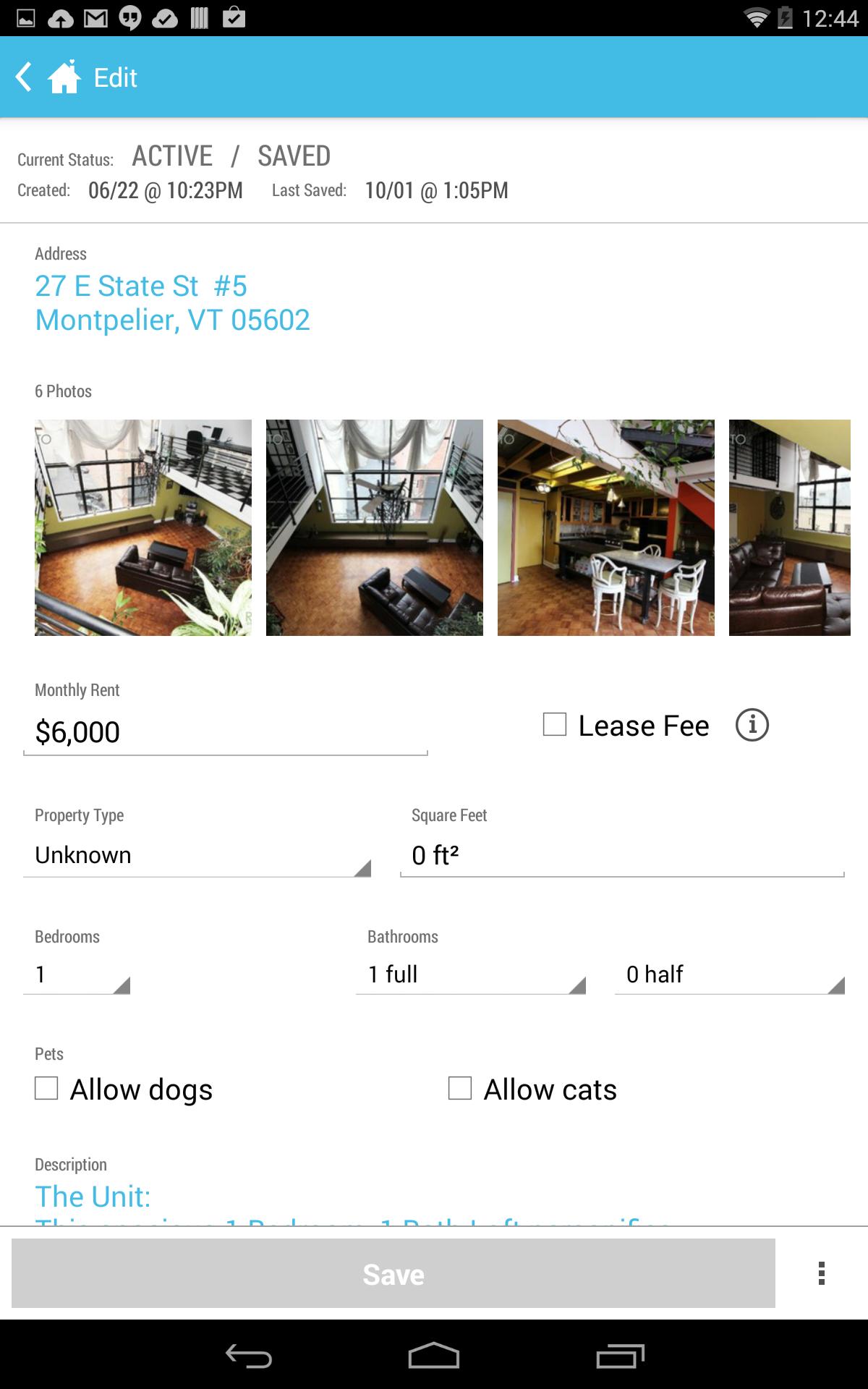The image size is (868, 1389).
Task: Open the overflow menu next to Save
Action: click(822, 1274)
